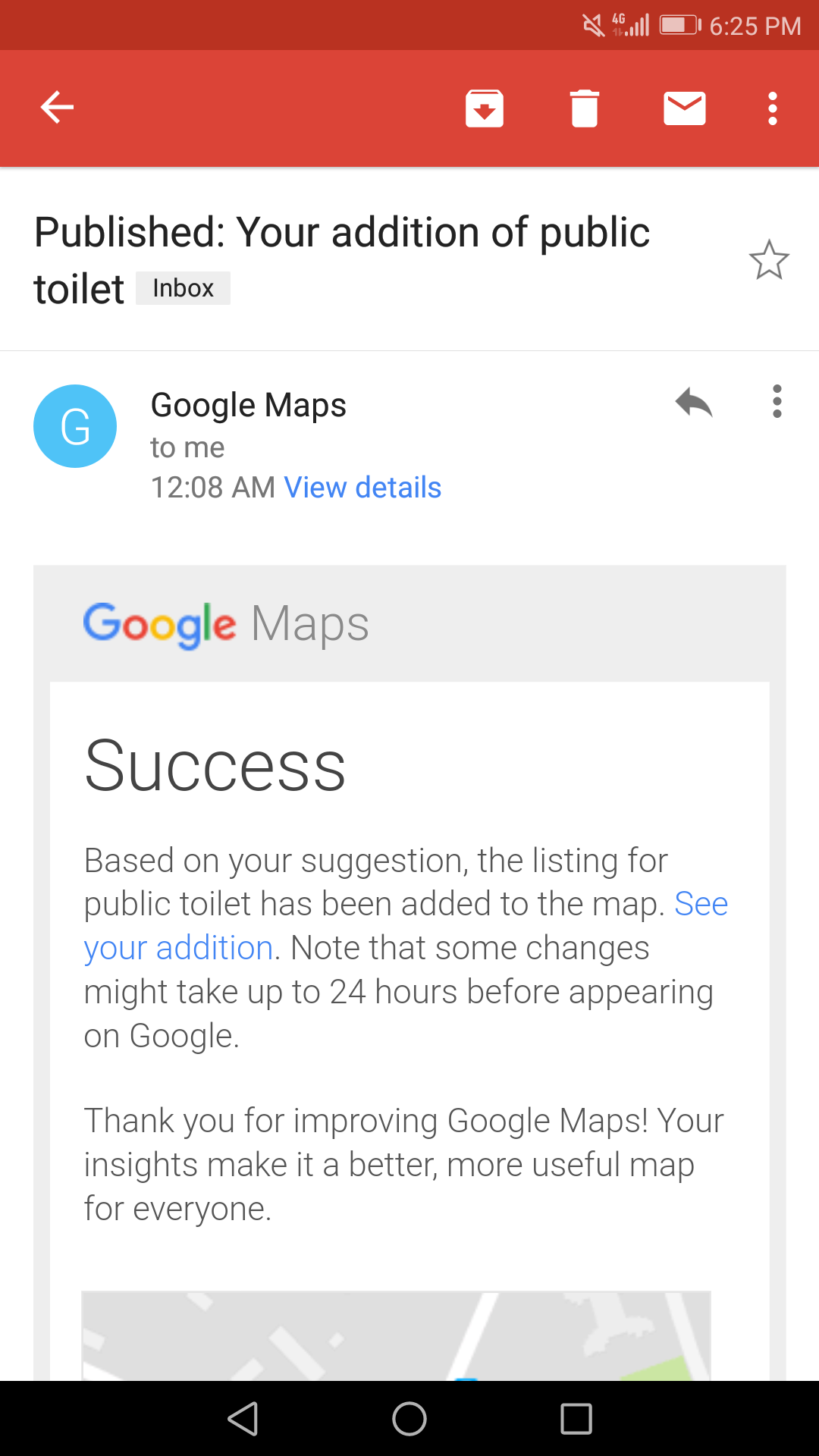Open the top bar overflow menu
This screenshot has width=819, height=1456.
point(773,108)
